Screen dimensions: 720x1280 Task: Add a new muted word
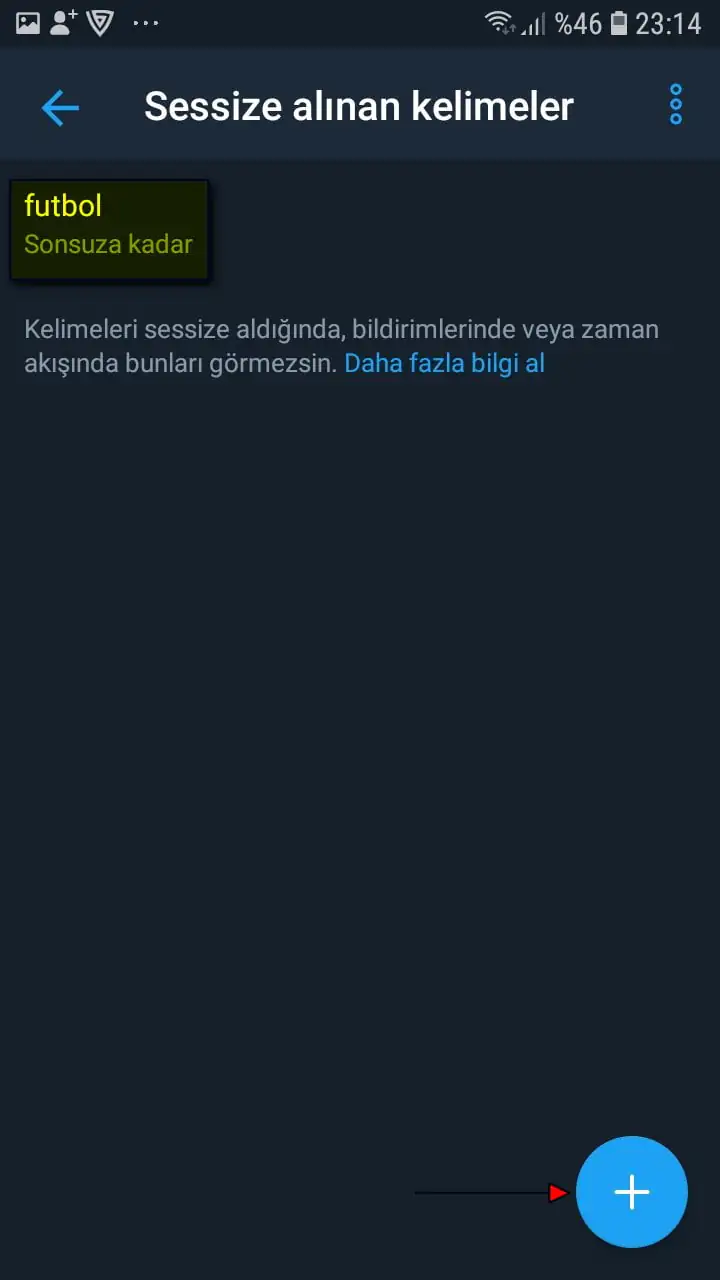[631, 1191]
